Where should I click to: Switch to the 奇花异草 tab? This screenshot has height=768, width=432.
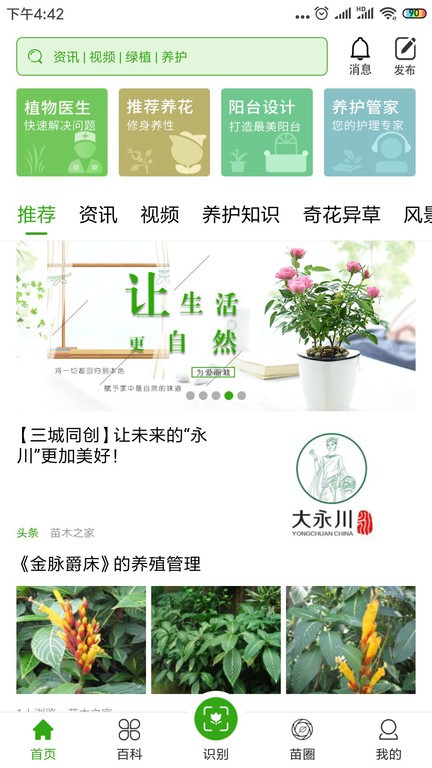(x=342, y=215)
